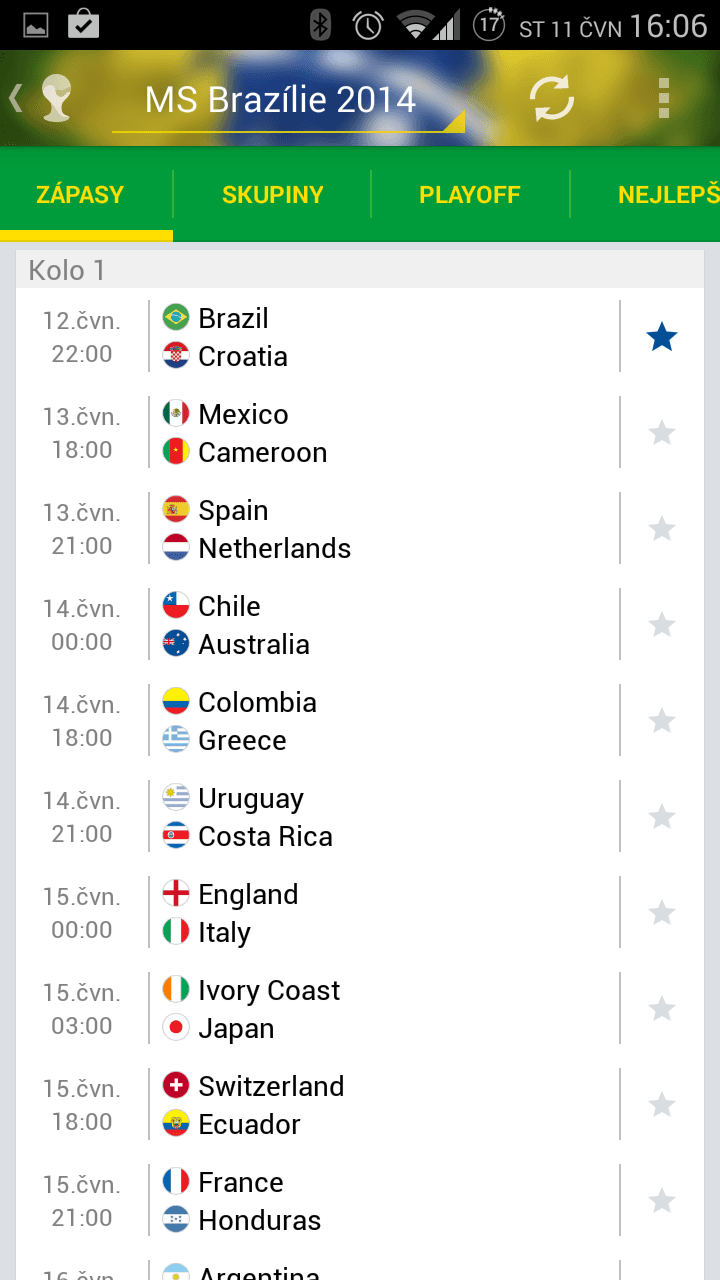This screenshot has height=1280, width=720.
Task: Favorite the France vs Honduras match
Action: coord(661,1200)
